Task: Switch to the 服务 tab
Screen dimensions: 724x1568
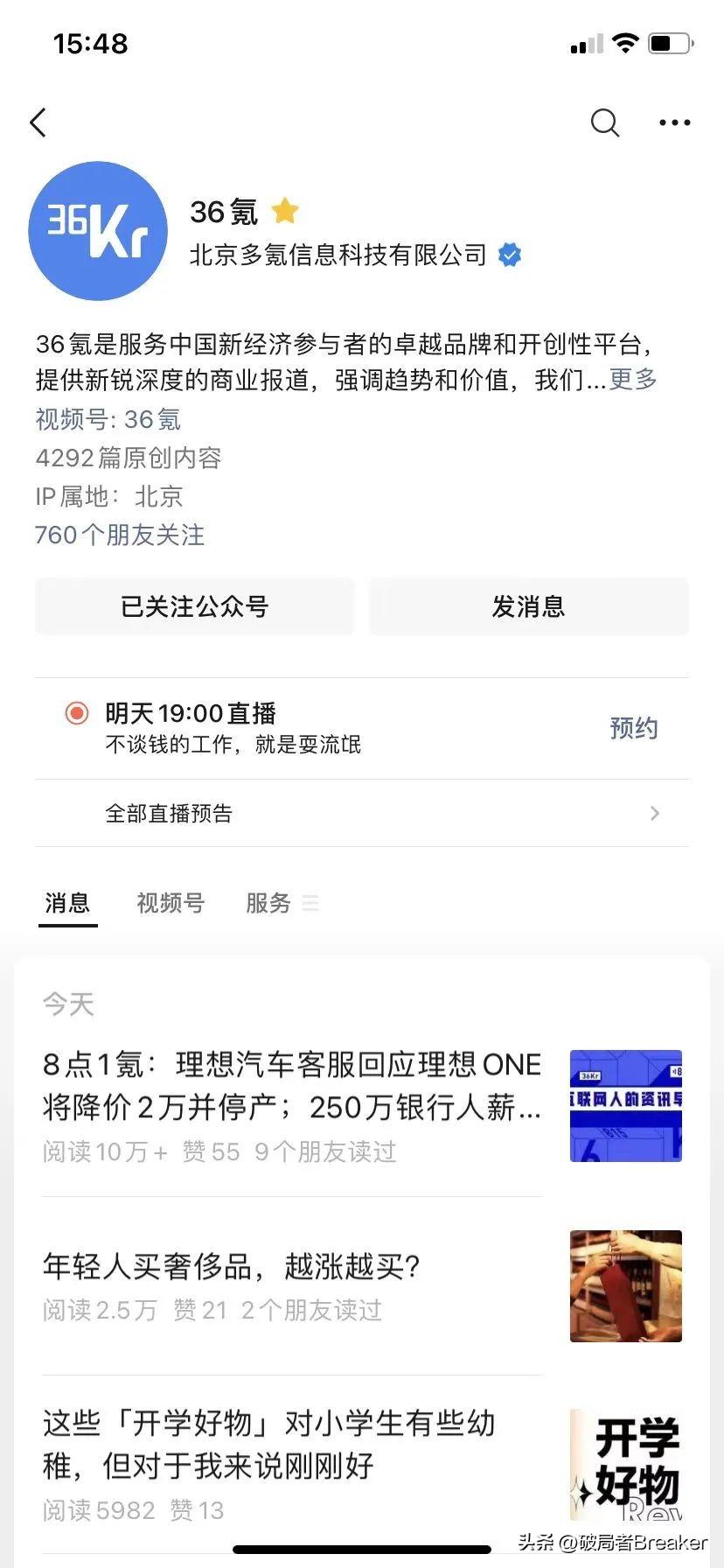Action: [x=267, y=902]
